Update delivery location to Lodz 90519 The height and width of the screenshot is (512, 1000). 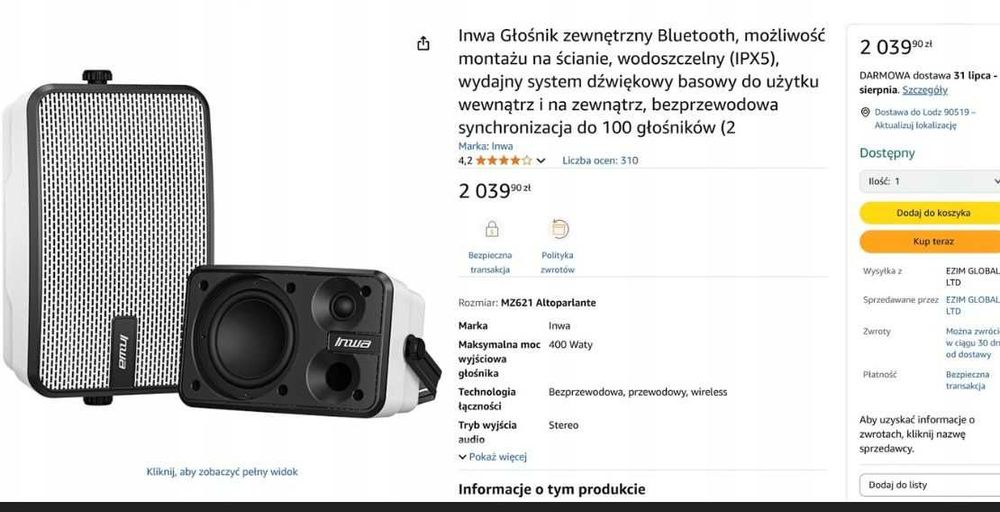coord(924,119)
